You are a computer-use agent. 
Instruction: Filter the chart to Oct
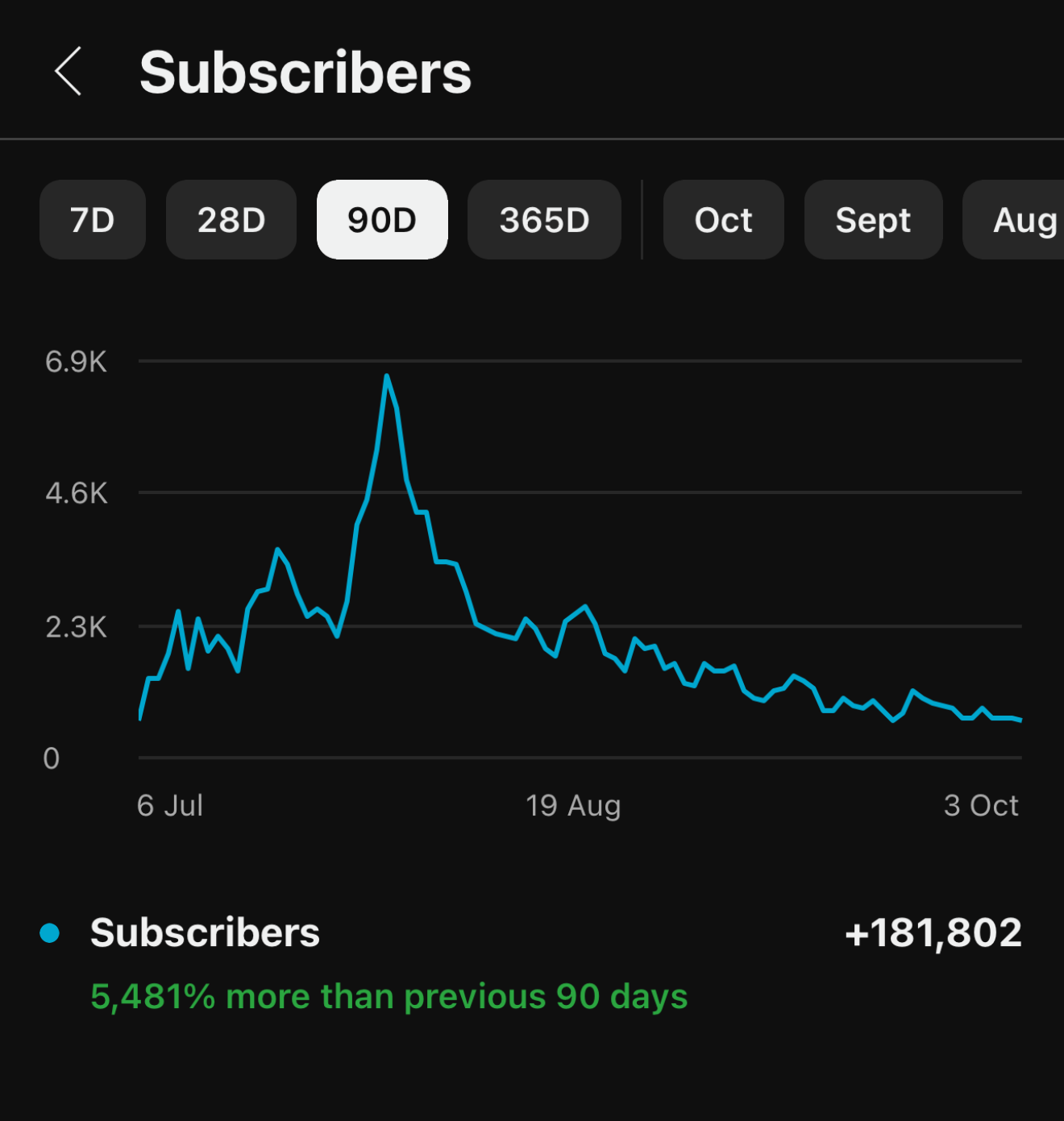pyautogui.click(x=724, y=219)
